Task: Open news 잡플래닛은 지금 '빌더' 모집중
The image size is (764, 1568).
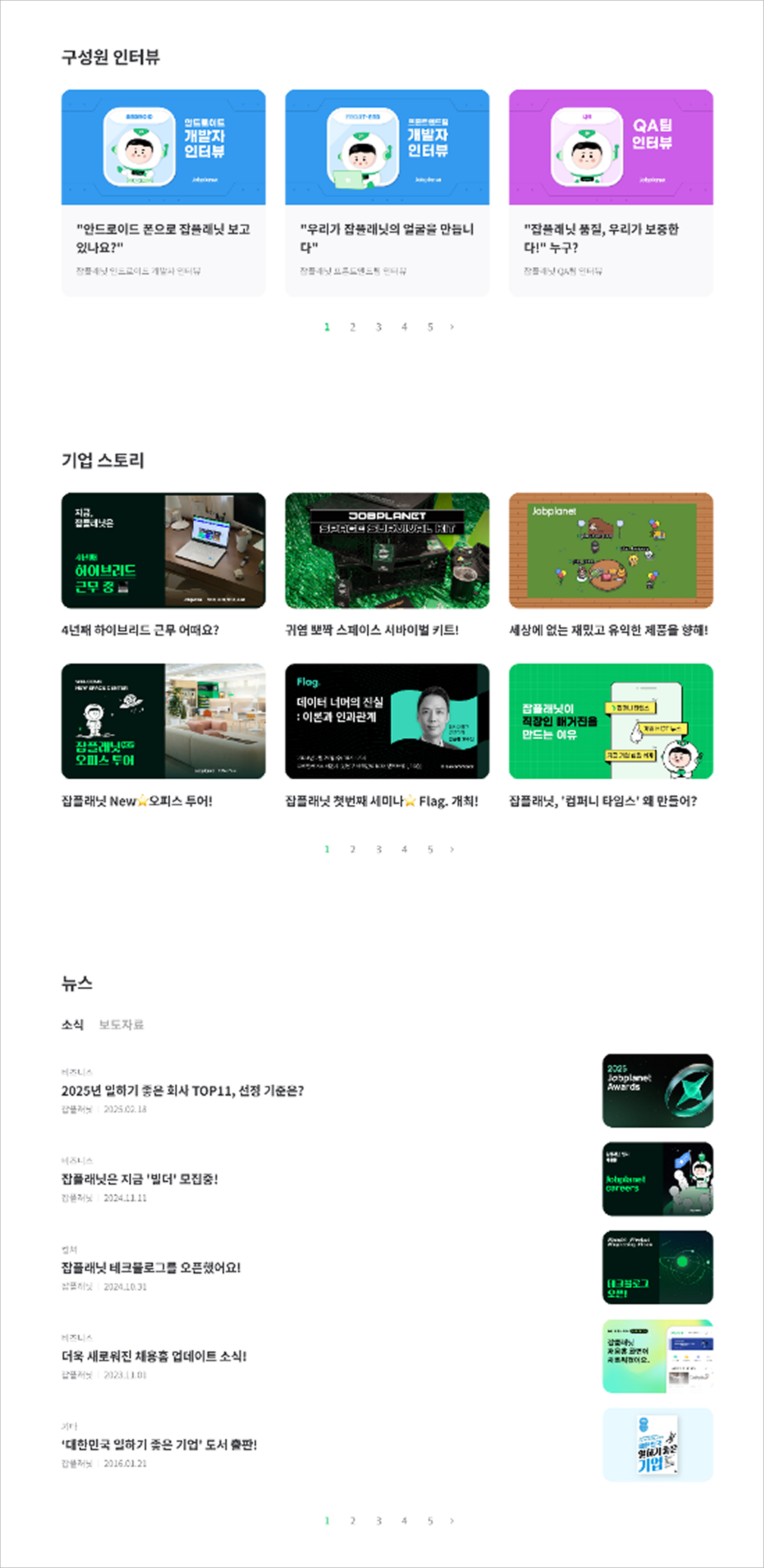Action: 140,1179
